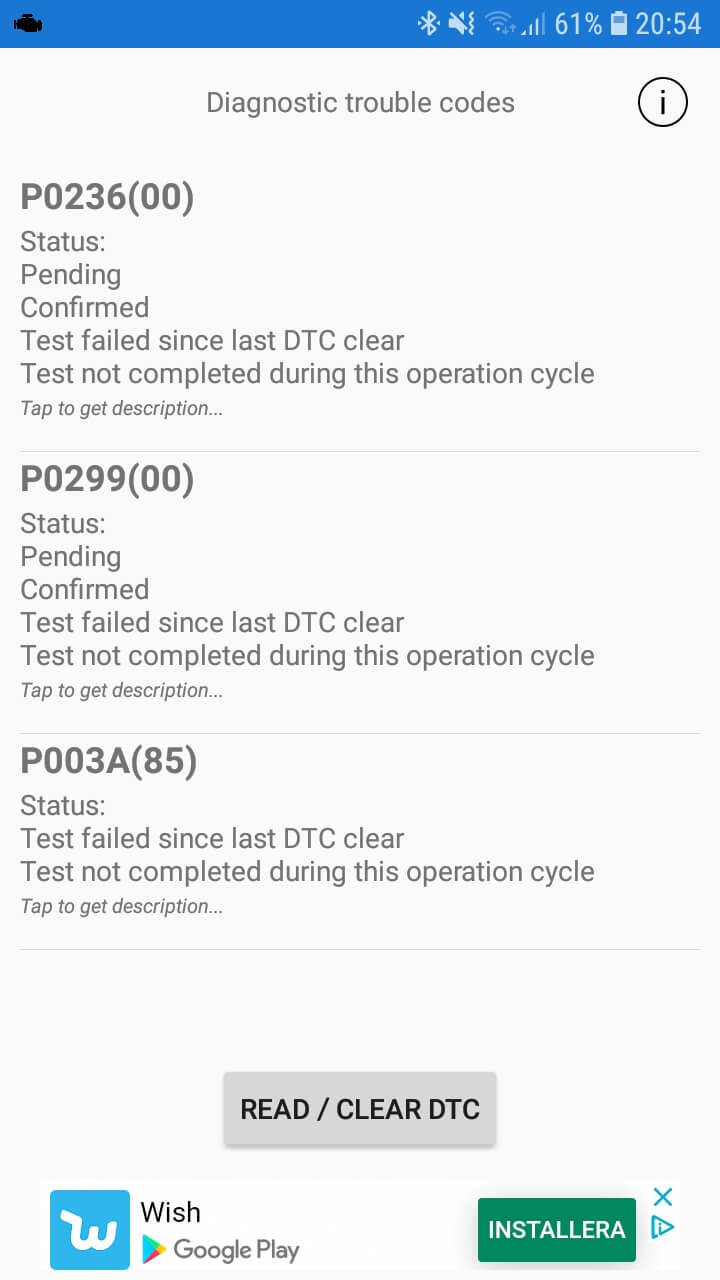Tap to get description for code P0299
This screenshot has height=1280, width=720.
(x=122, y=690)
